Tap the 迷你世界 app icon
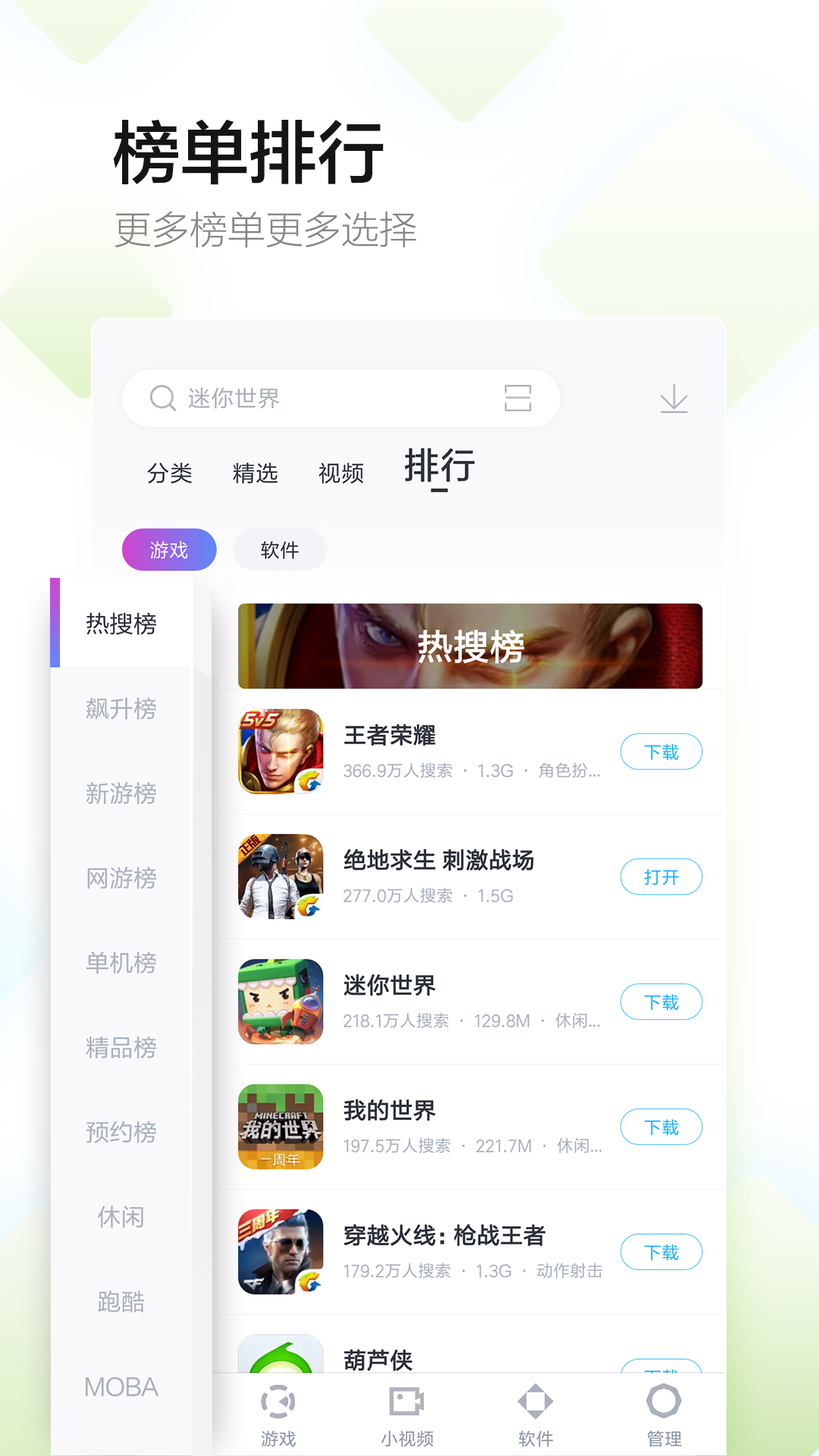819x1456 pixels. [x=280, y=1002]
